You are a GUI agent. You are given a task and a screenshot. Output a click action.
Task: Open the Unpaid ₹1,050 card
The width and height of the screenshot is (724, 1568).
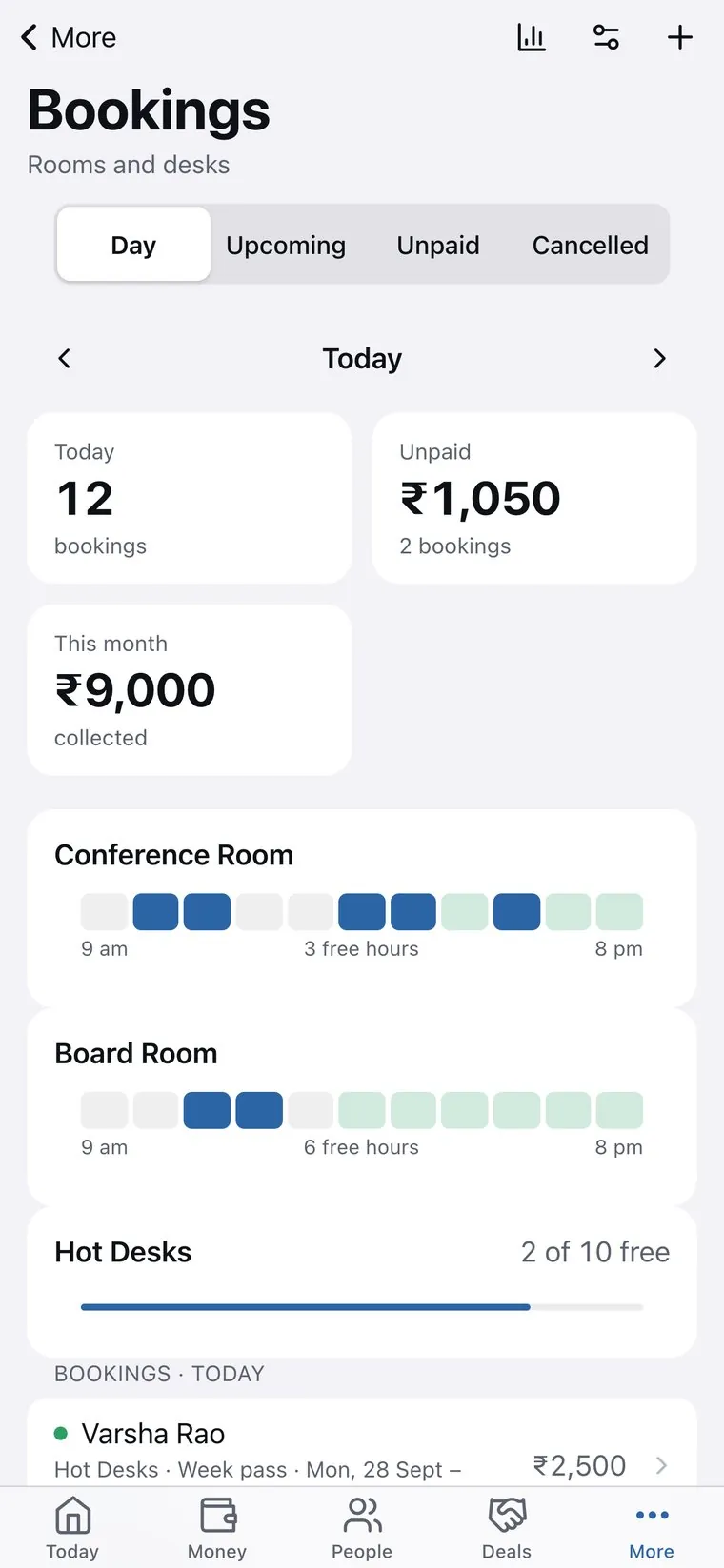click(534, 498)
